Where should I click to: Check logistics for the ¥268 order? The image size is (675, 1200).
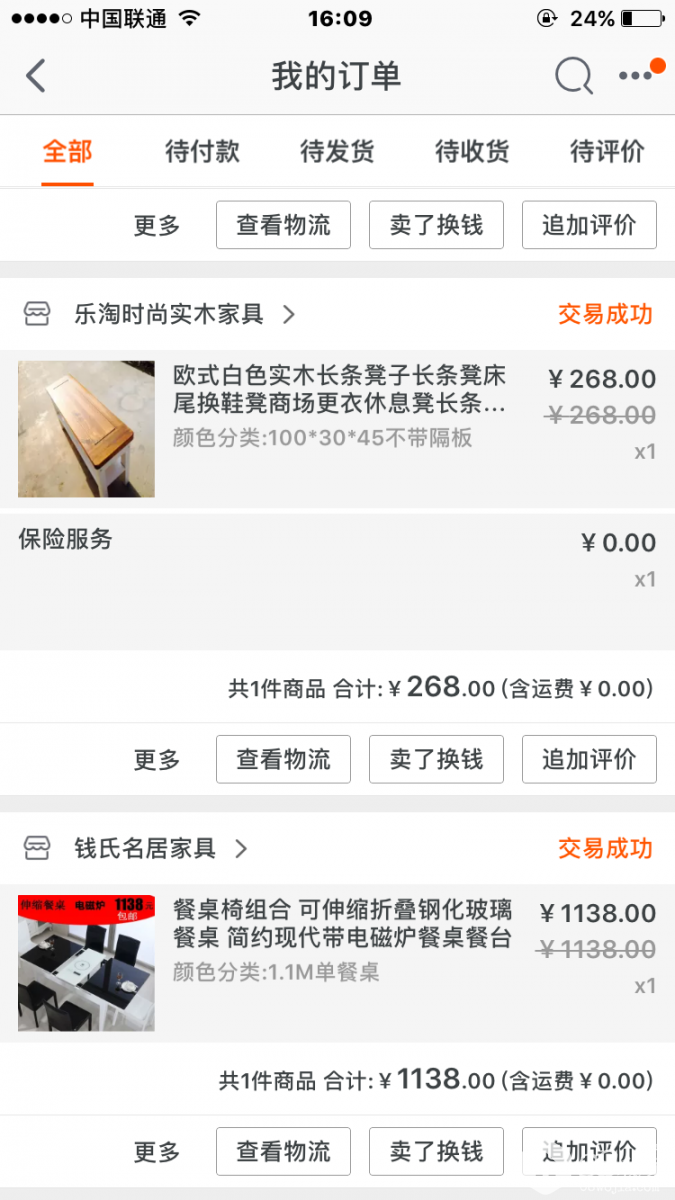(283, 760)
